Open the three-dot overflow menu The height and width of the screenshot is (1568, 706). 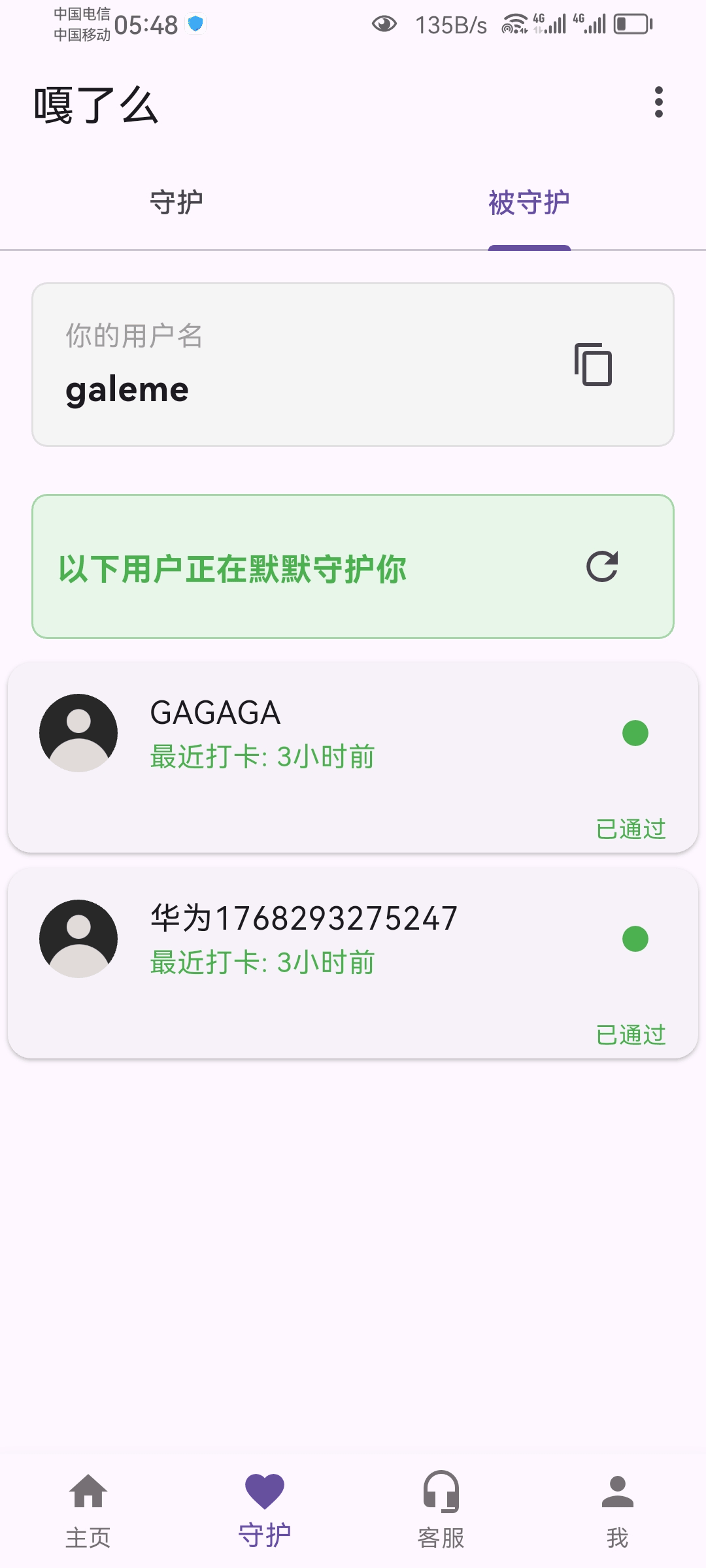[659, 101]
